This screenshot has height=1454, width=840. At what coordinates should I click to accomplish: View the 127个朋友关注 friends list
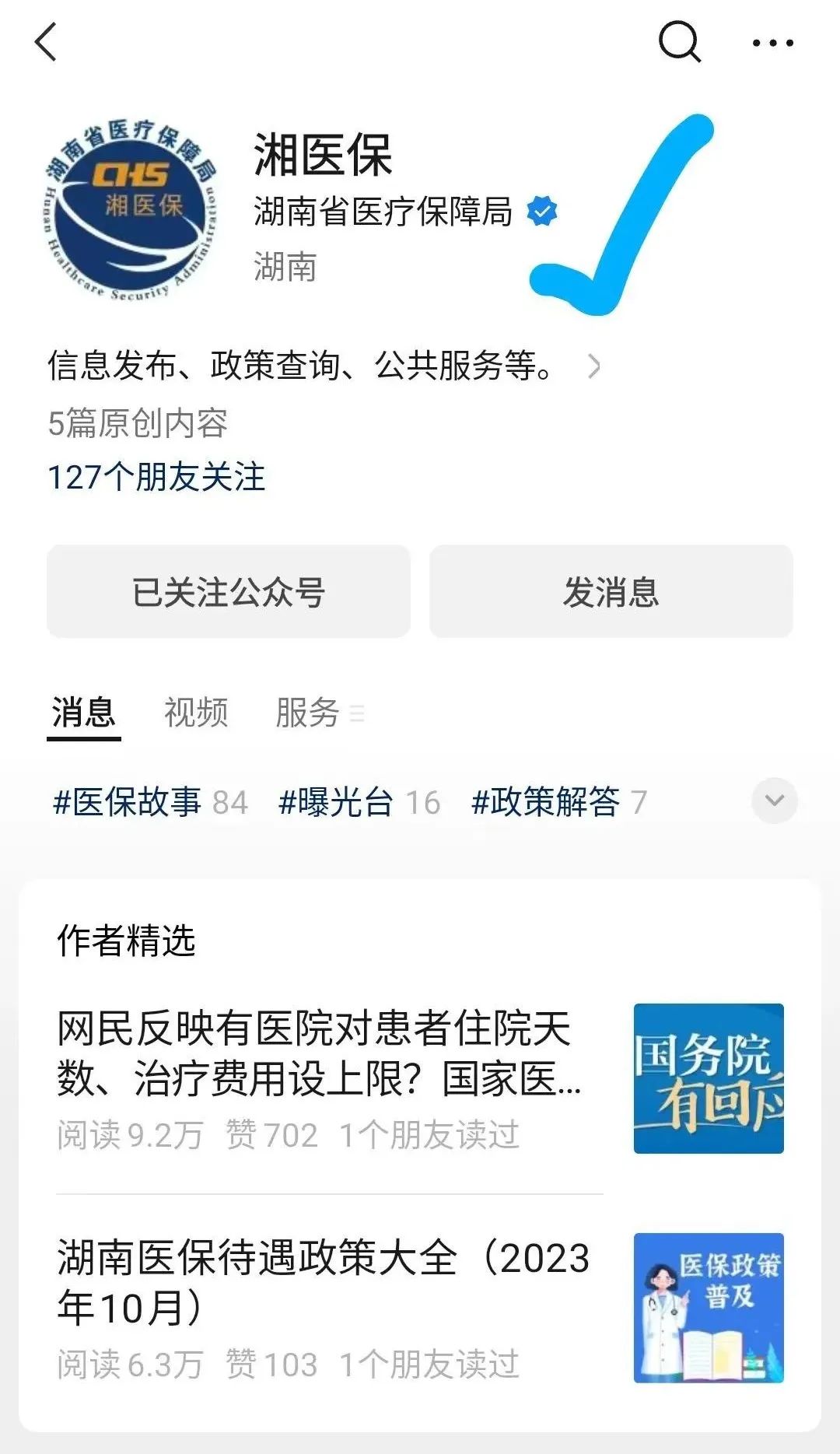pyautogui.click(x=156, y=477)
